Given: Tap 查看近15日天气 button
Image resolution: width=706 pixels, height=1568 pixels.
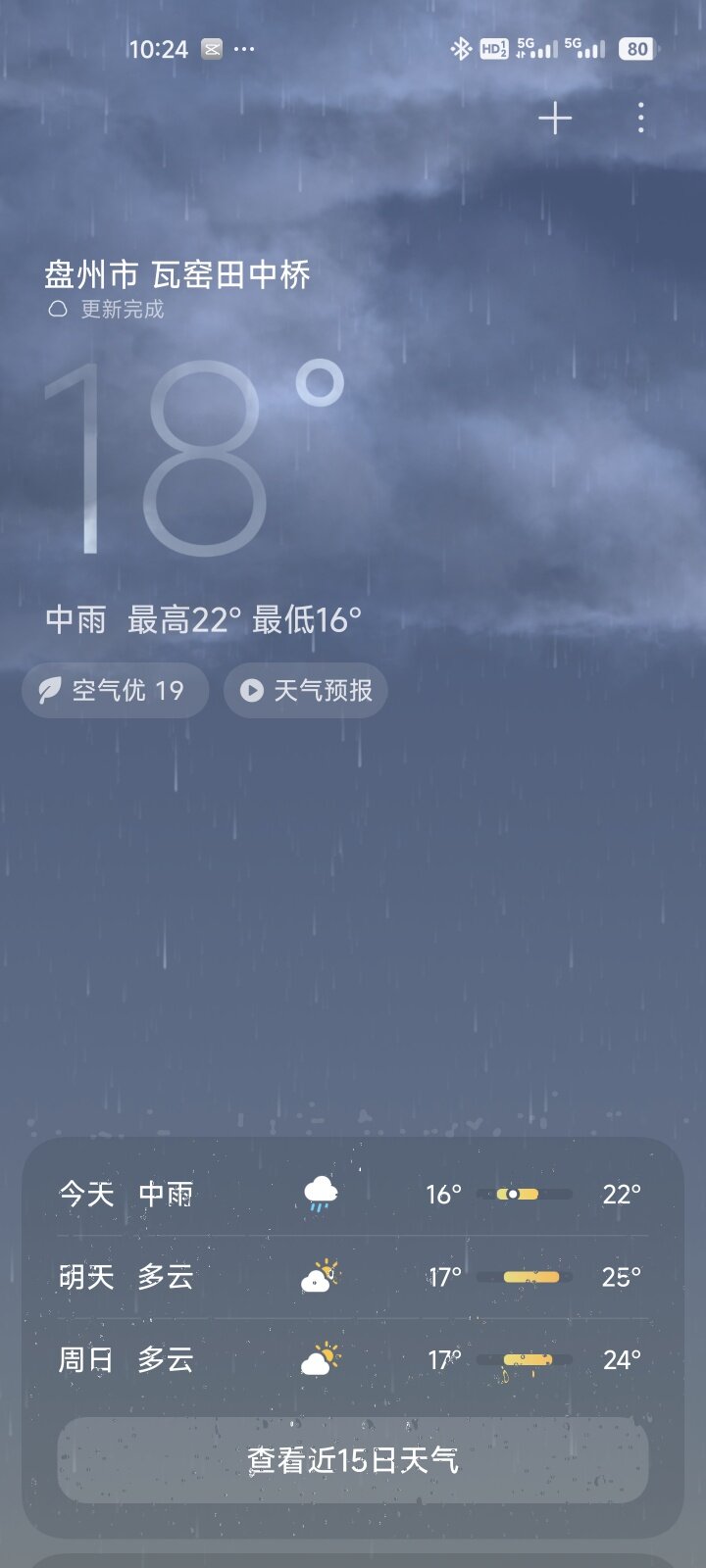Looking at the screenshot, I should click(x=353, y=1460).
